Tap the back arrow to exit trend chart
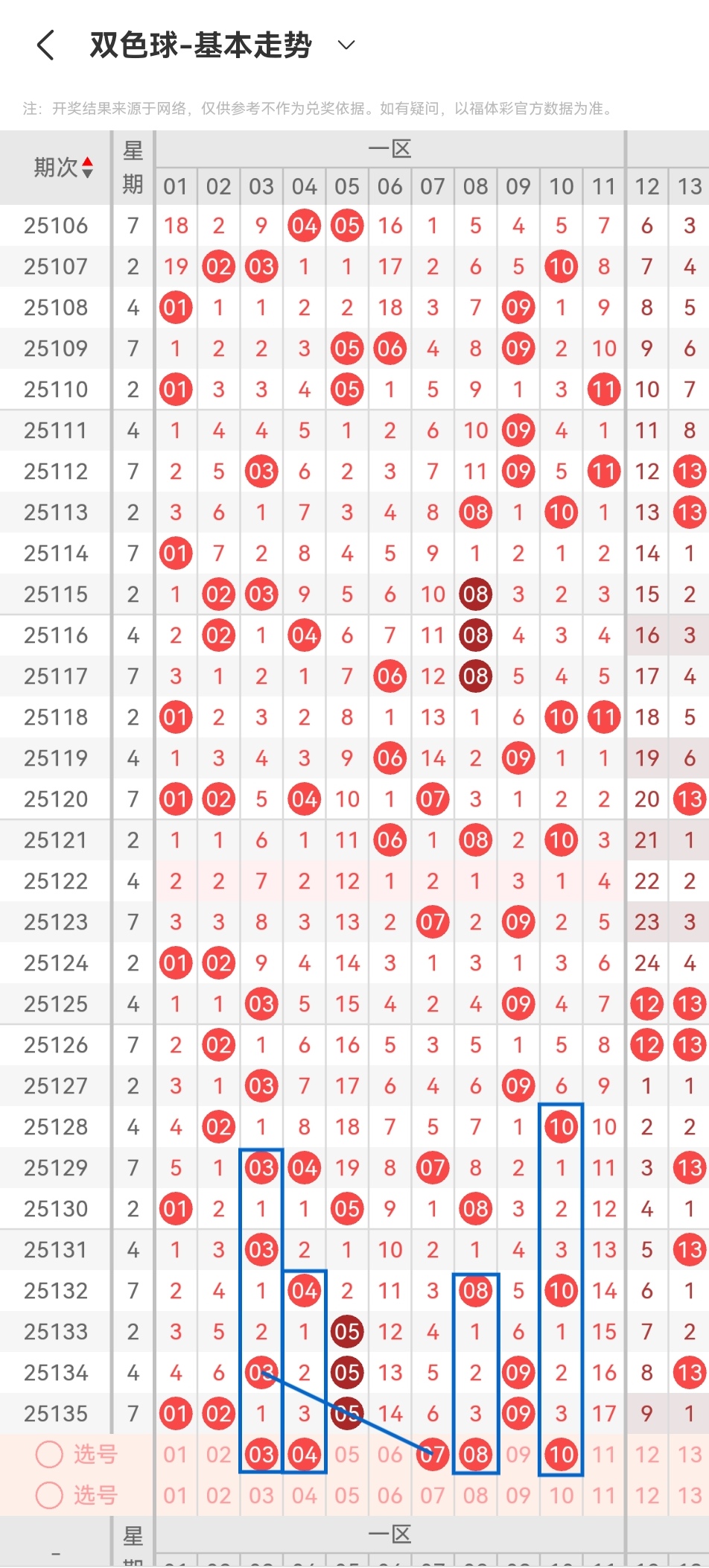The image size is (709, 1568). [x=45, y=45]
